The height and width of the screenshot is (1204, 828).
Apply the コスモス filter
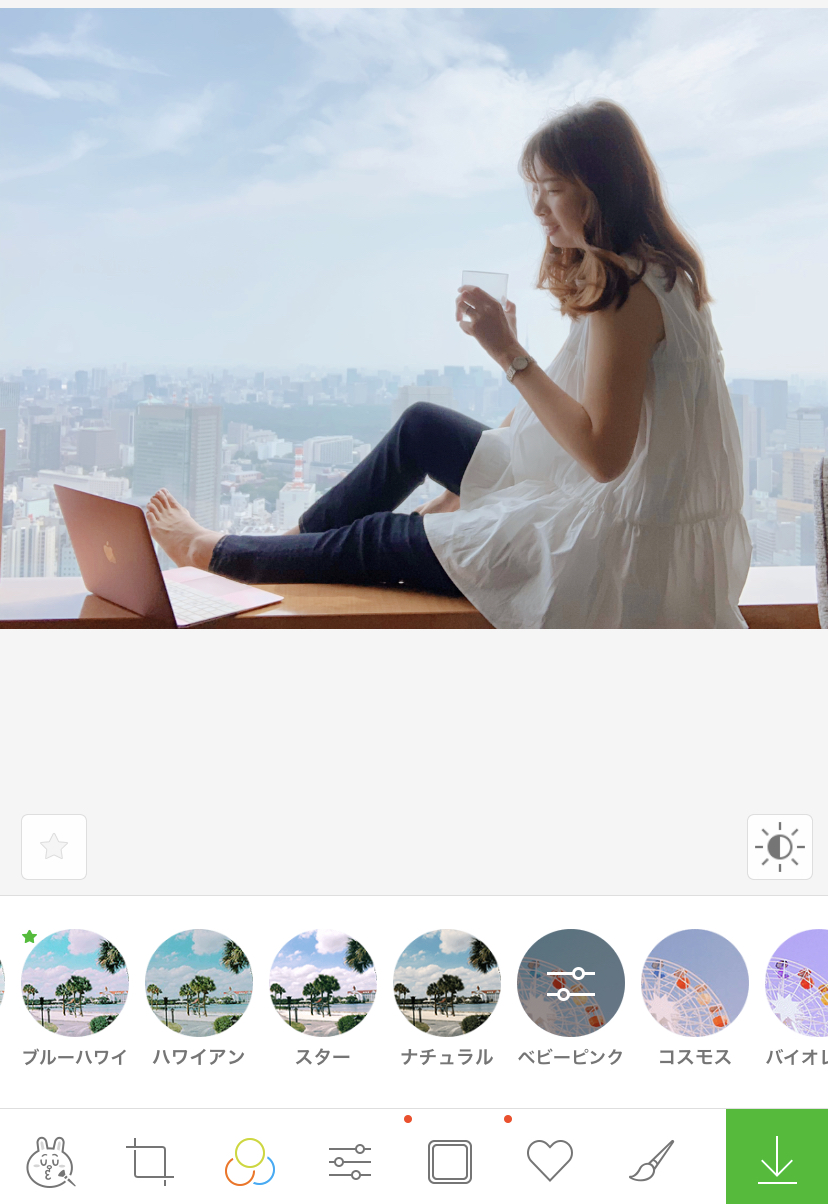coord(695,983)
